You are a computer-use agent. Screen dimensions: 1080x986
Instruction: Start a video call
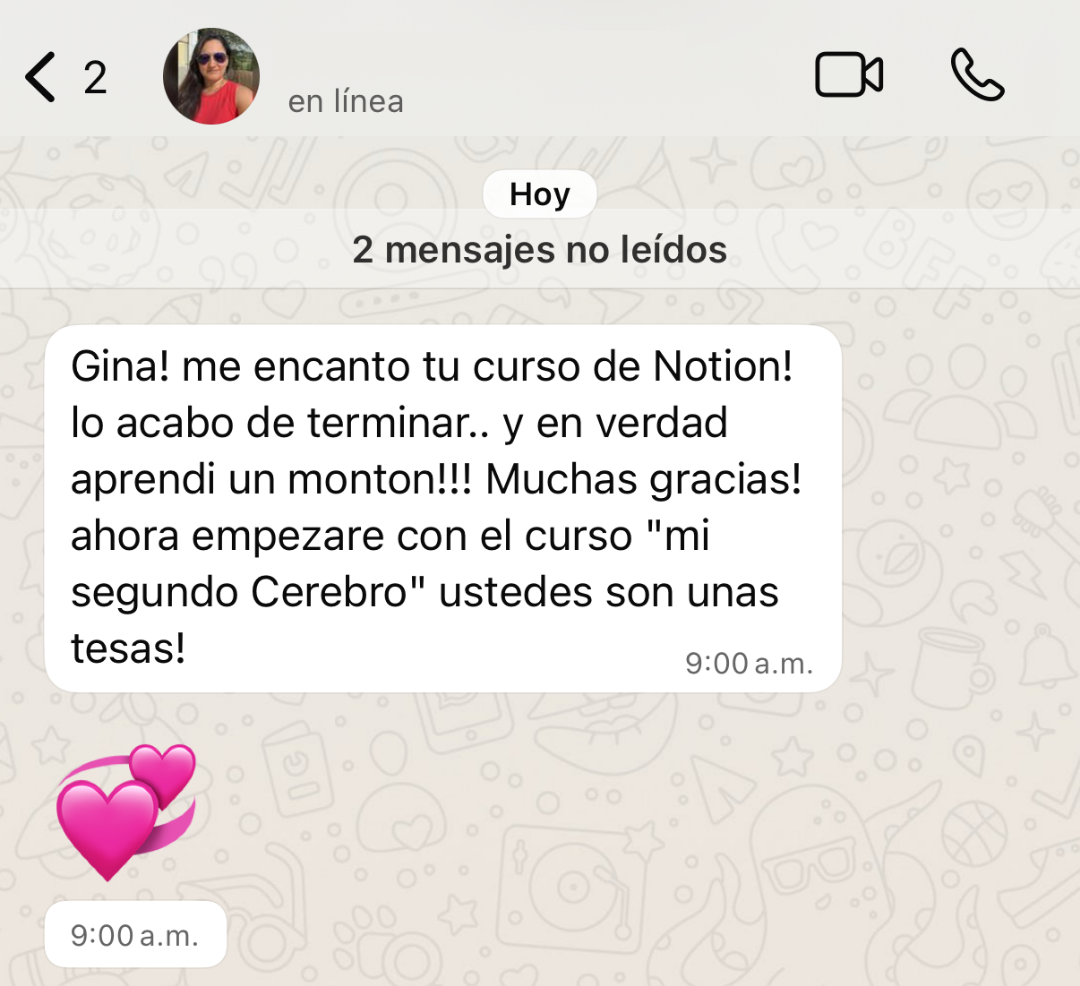click(x=849, y=74)
